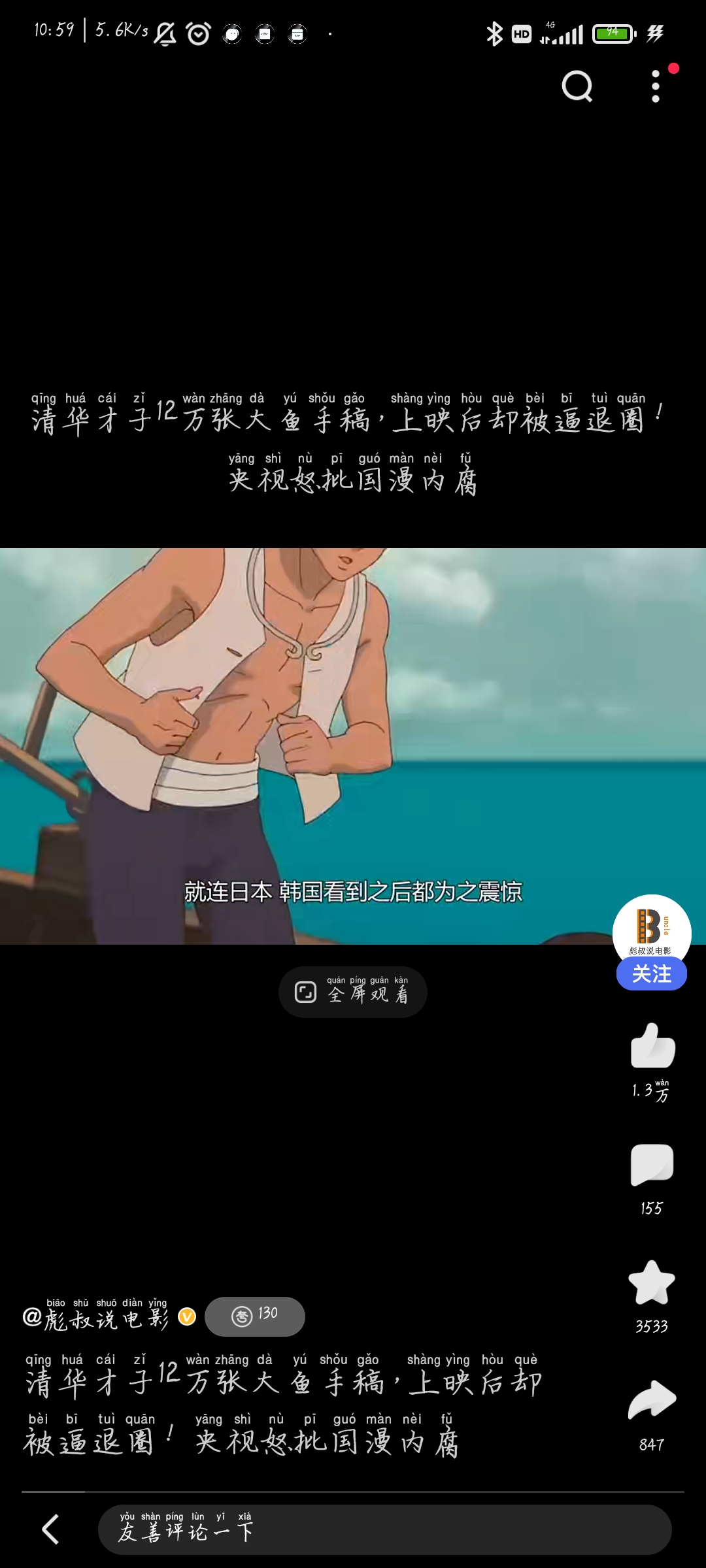
Task: Open @彪叔说电影 author name link
Action: (x=105, y=1318)
